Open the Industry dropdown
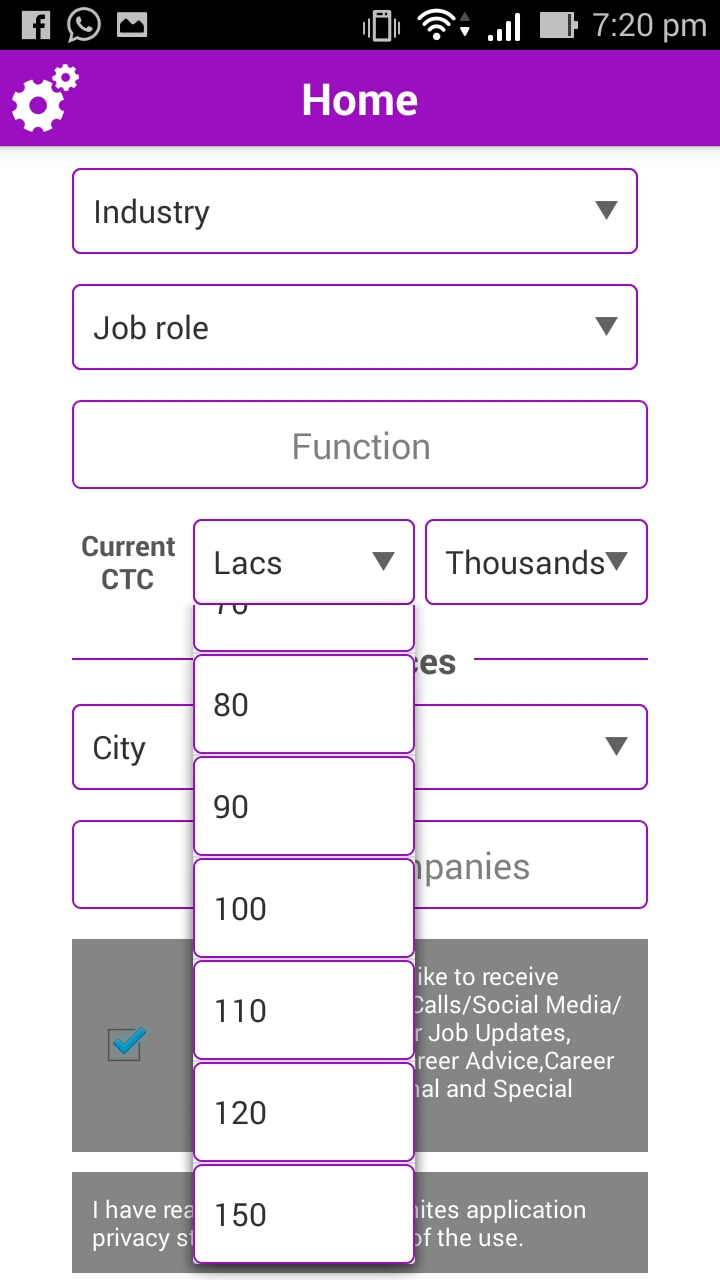 click(360, 211)
